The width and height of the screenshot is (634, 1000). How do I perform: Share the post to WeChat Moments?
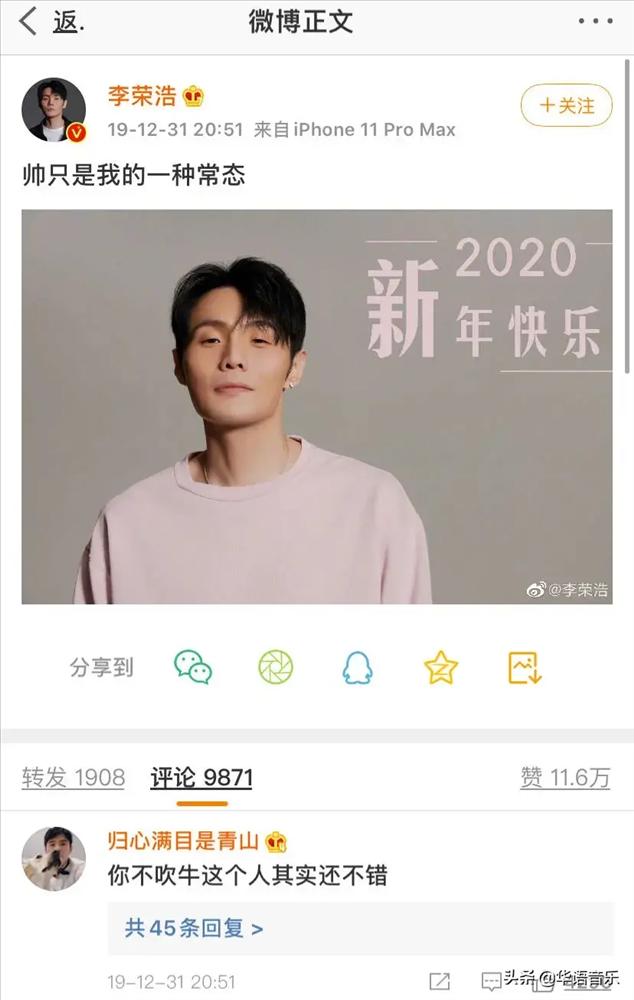(276, 667)
